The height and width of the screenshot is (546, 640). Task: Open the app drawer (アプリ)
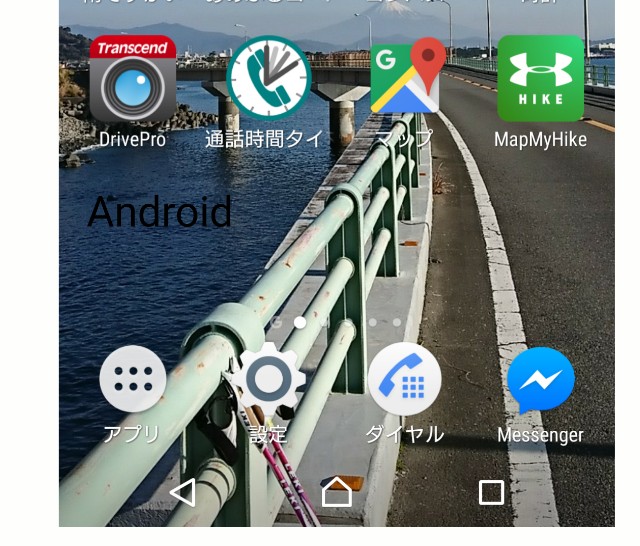133,380
